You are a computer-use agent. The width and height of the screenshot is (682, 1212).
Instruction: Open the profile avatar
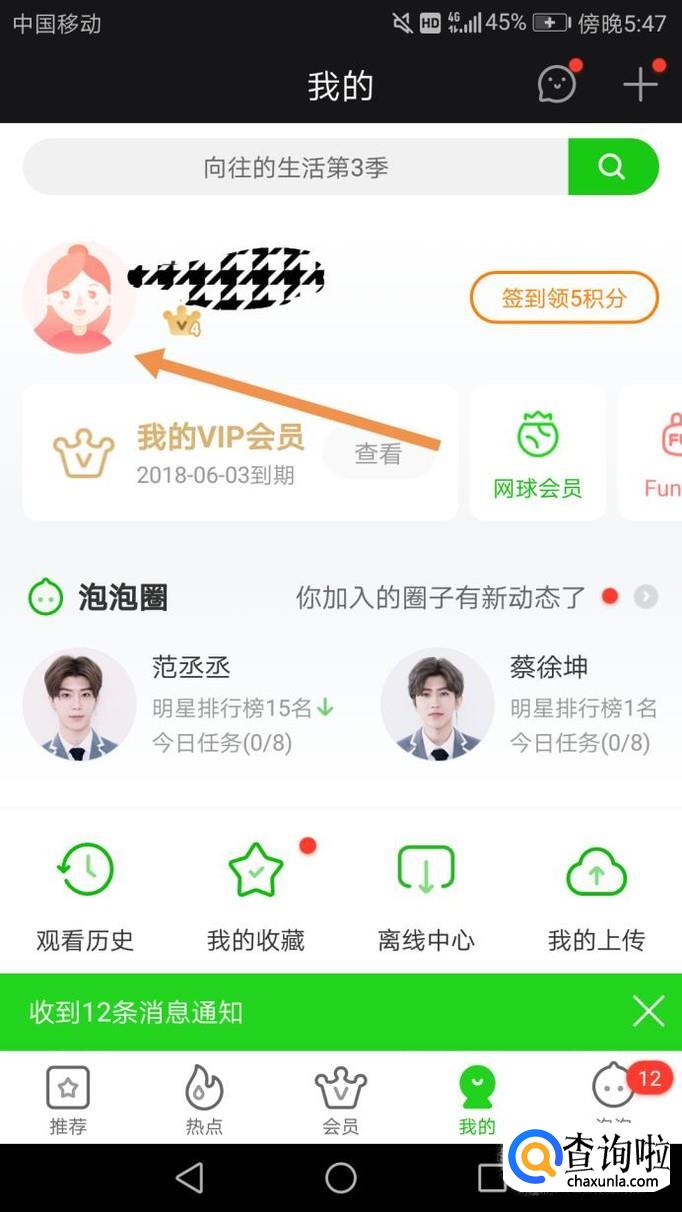pyautogui.click(x=79, y=297)
